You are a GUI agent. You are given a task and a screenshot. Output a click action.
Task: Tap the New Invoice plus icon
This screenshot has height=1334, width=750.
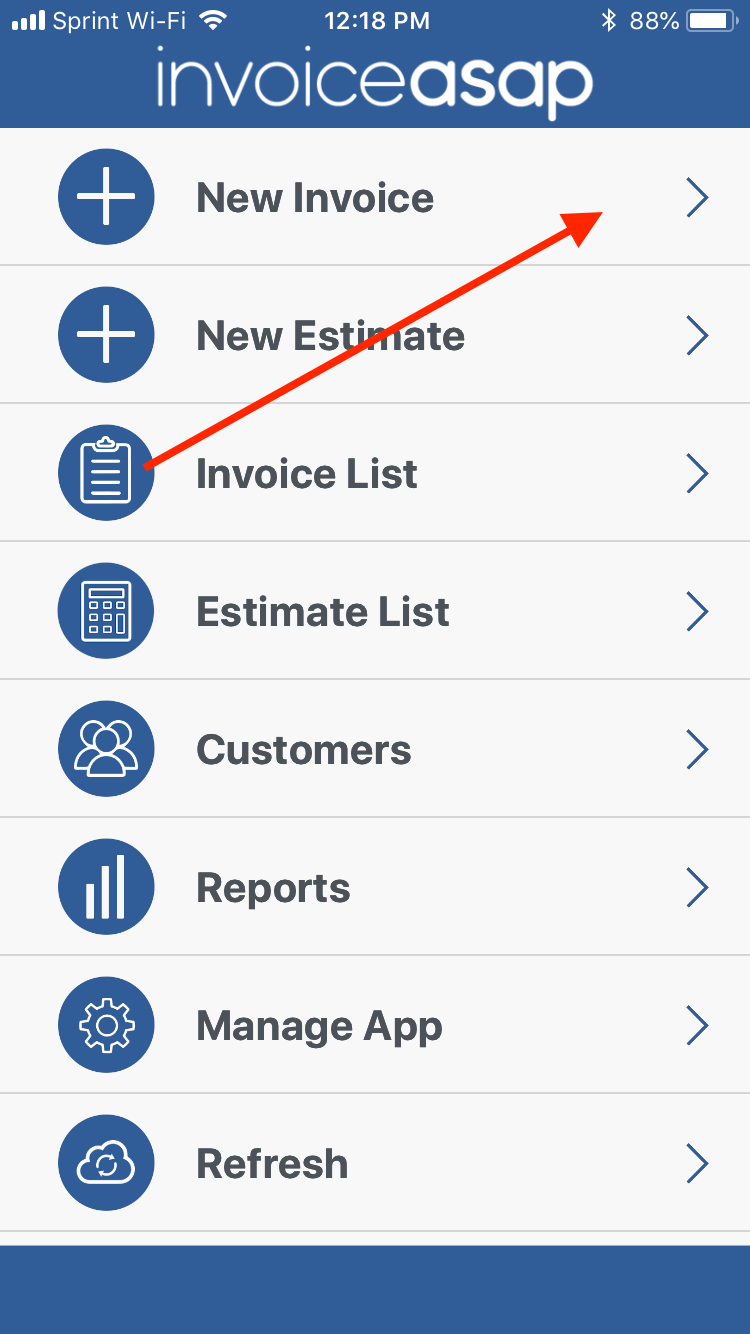click(106, 197)
